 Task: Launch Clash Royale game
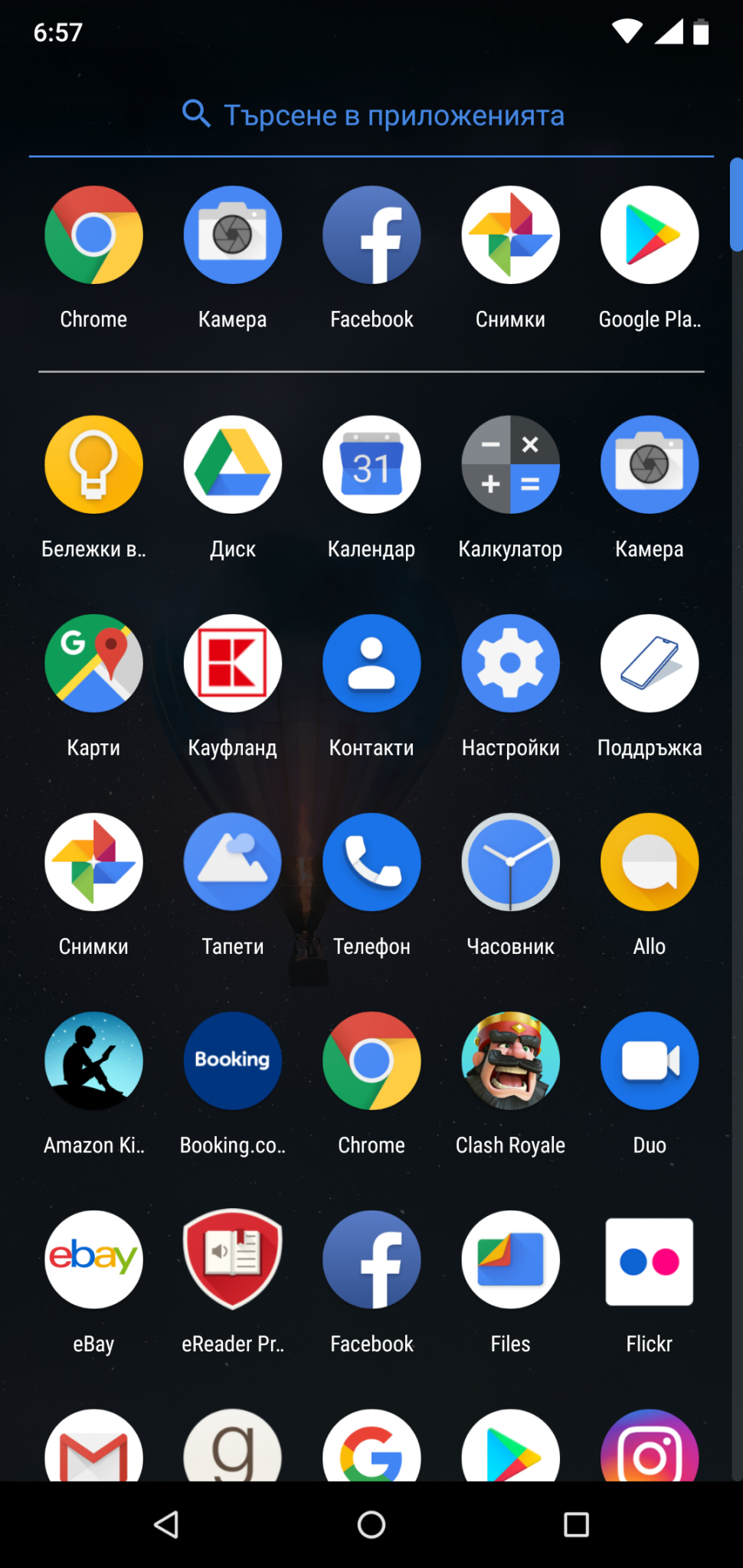coord(510,1061)
